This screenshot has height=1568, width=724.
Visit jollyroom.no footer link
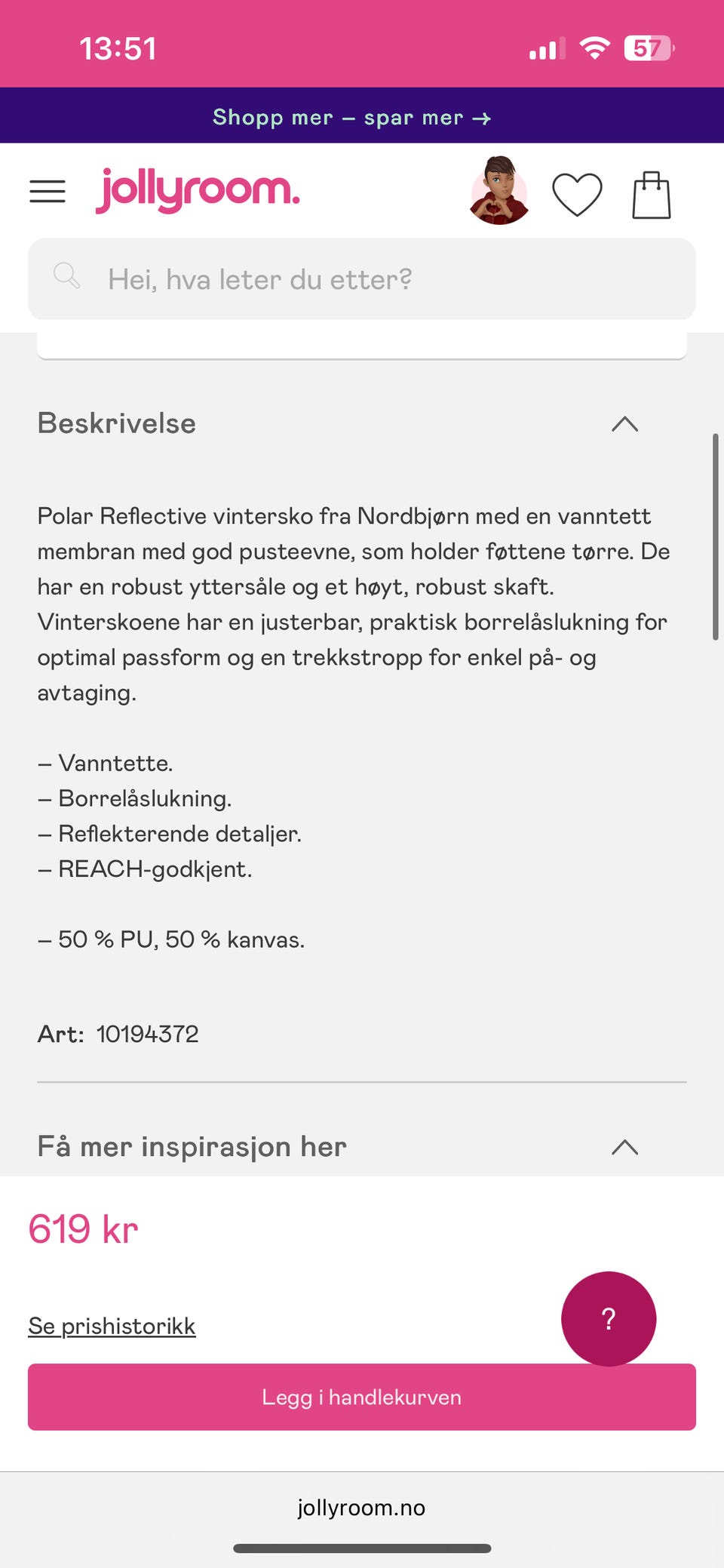361,1507
